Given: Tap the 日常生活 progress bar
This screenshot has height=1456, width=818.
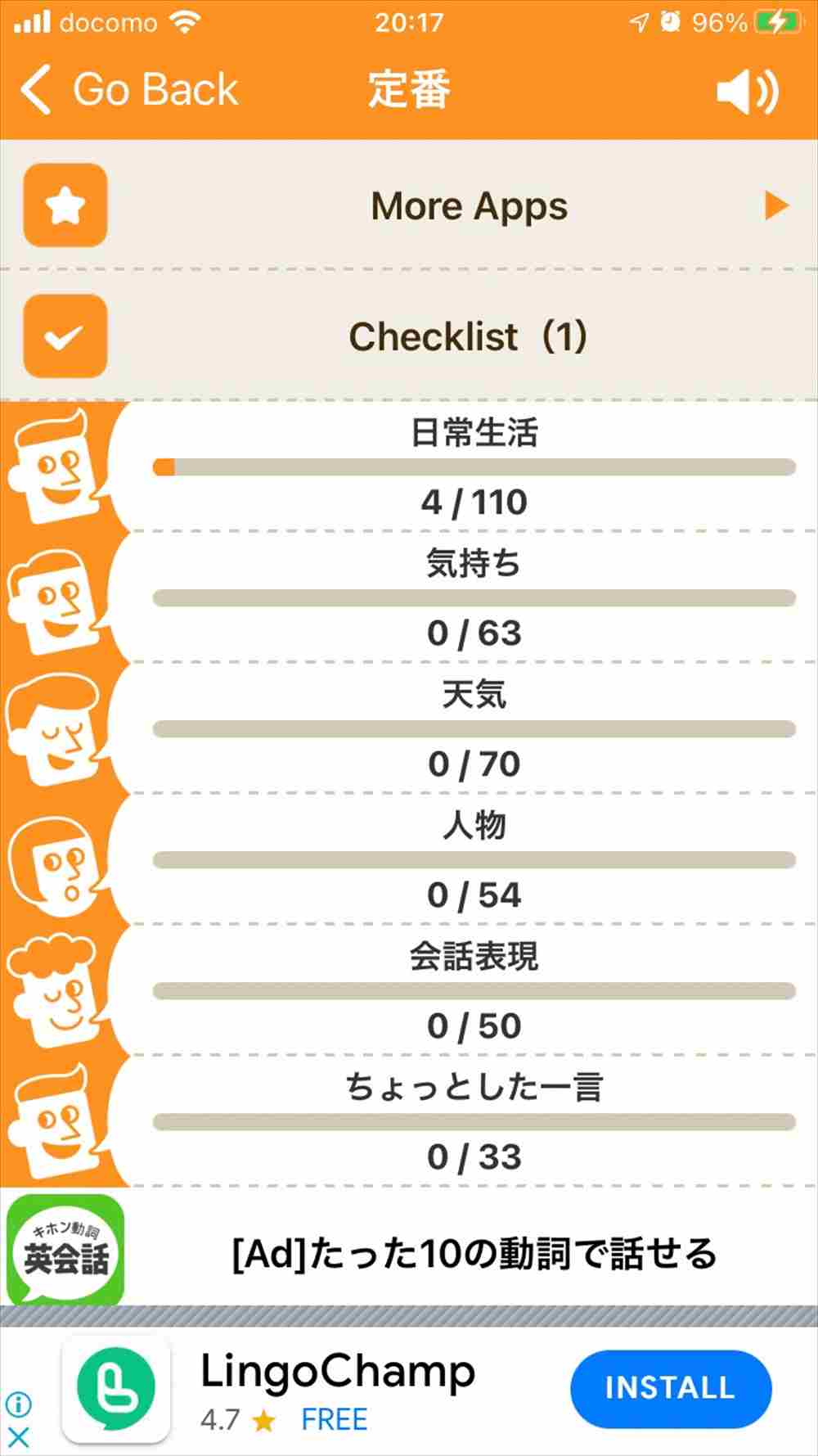Looking at the screenshot, I should click(474, 465).
